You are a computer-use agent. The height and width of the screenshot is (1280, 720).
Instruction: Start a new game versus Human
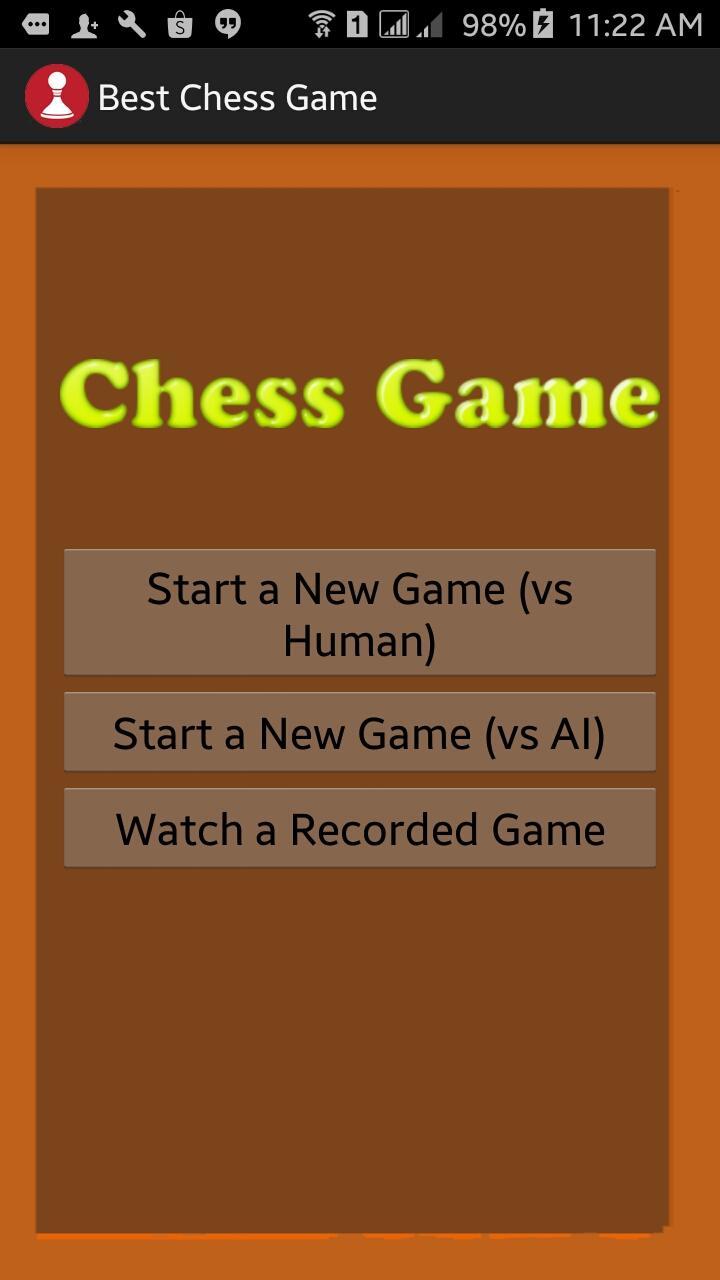point(360,612)
